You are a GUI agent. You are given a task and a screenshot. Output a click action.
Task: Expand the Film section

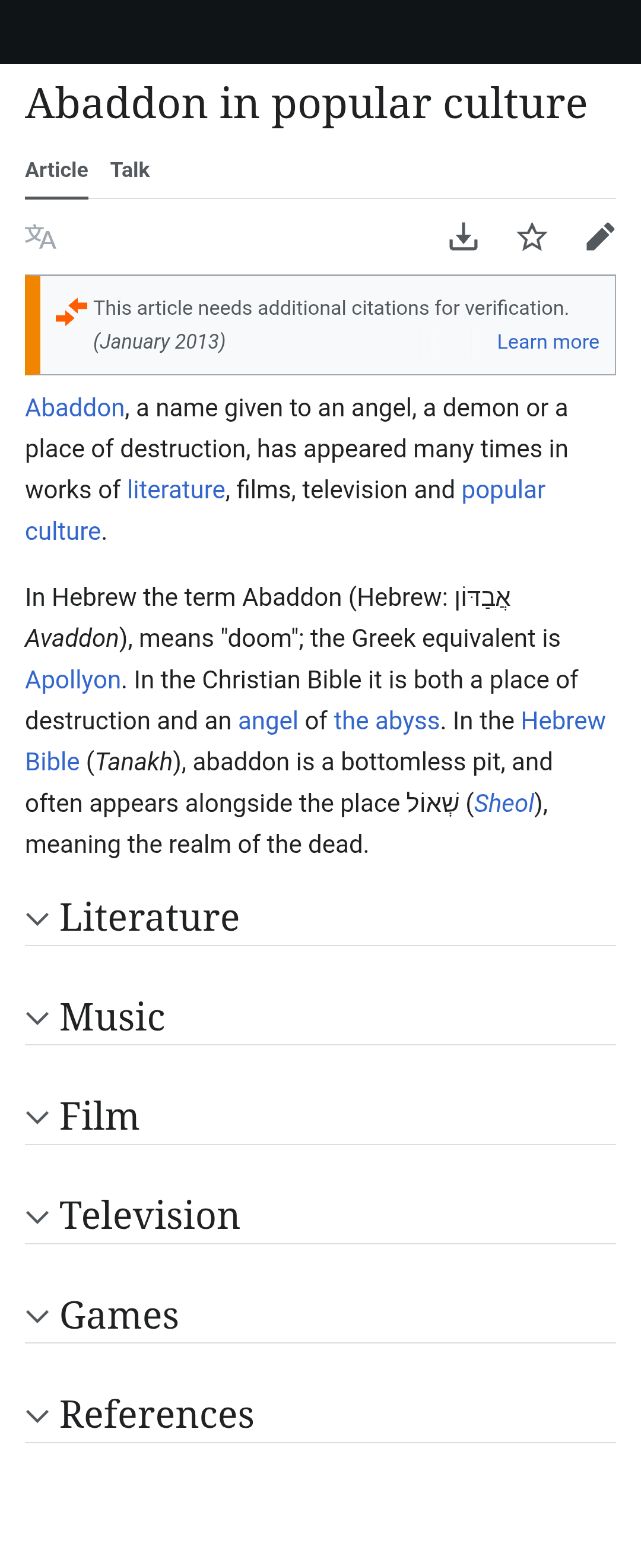320,1117
